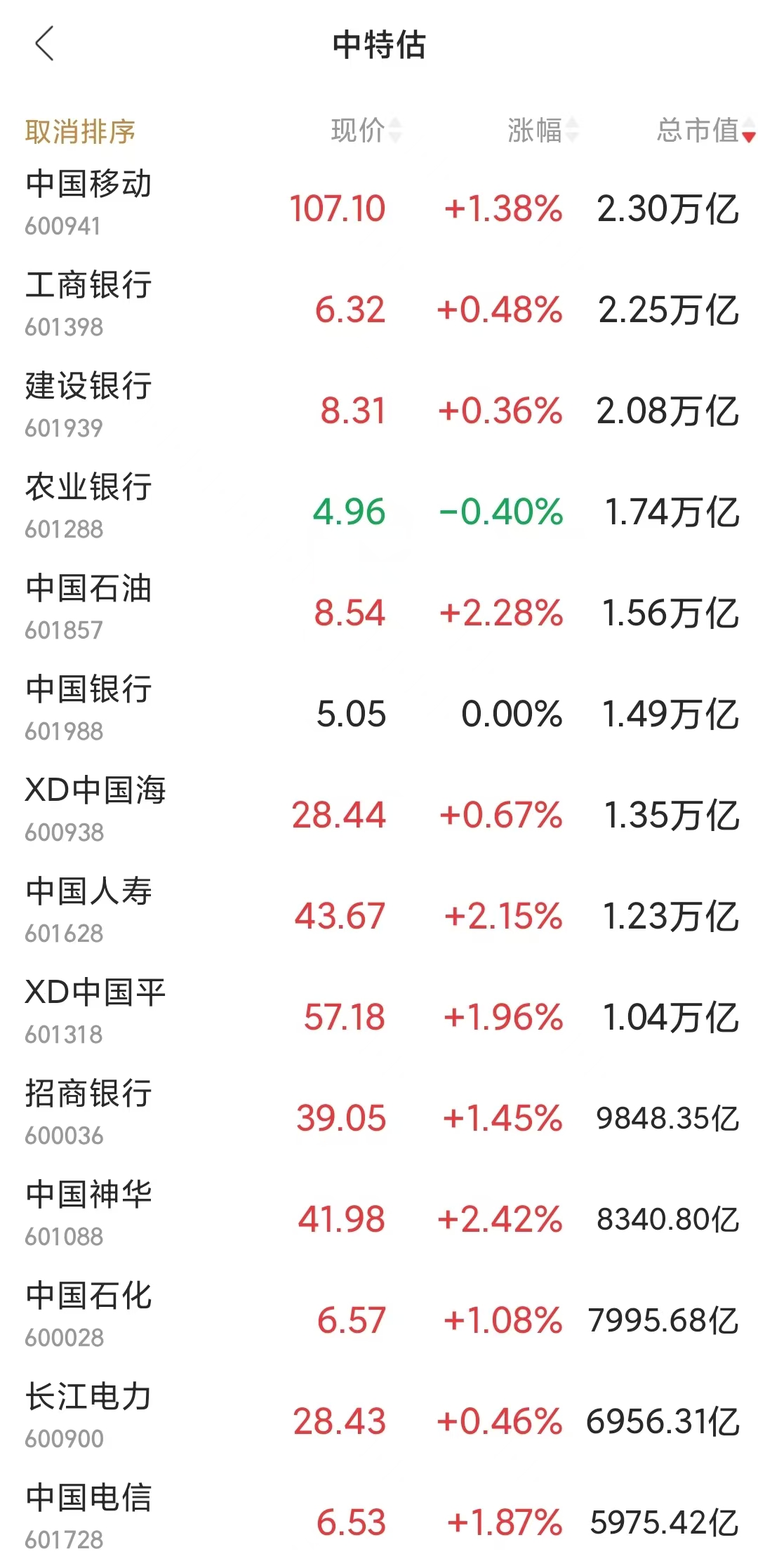
Task: Tap 取消排序 to cancel sorting
Action: click(x=80, y=131)
